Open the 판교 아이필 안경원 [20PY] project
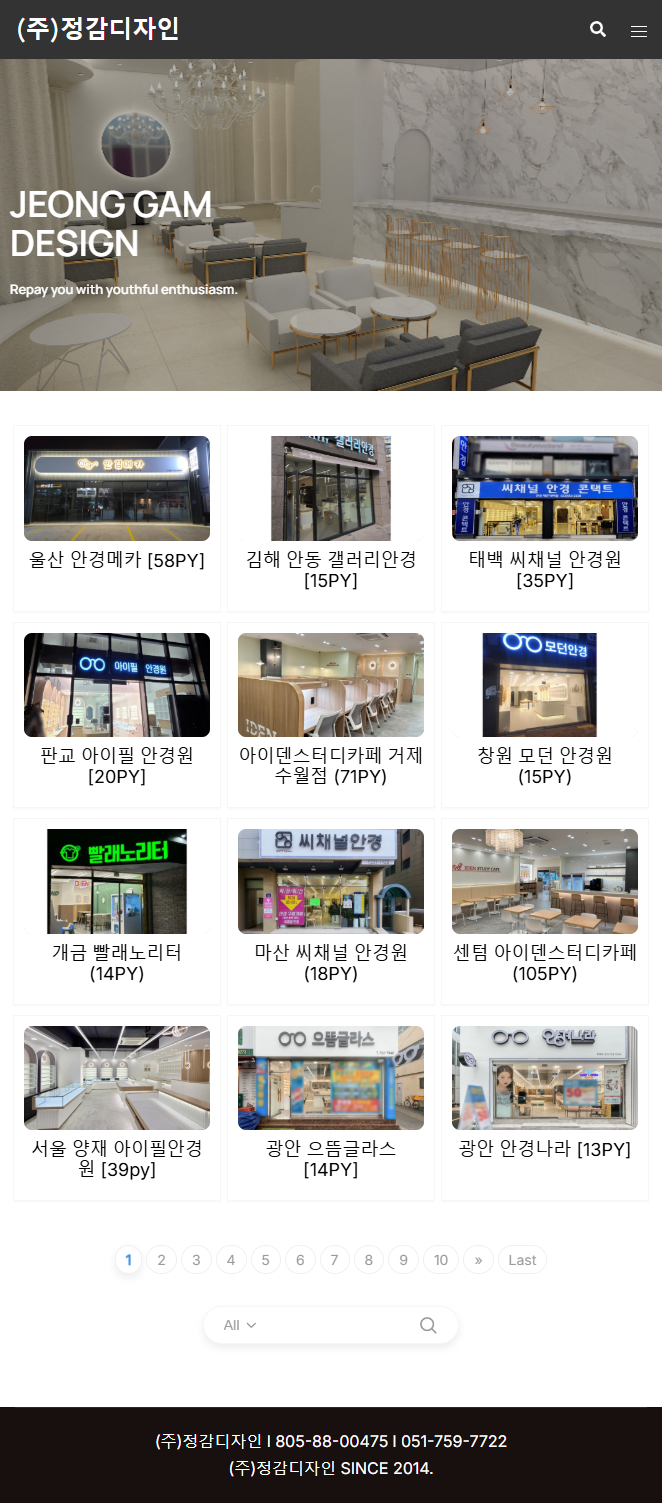Screen dimensions: 662x1503 click(x=117, y=685)
